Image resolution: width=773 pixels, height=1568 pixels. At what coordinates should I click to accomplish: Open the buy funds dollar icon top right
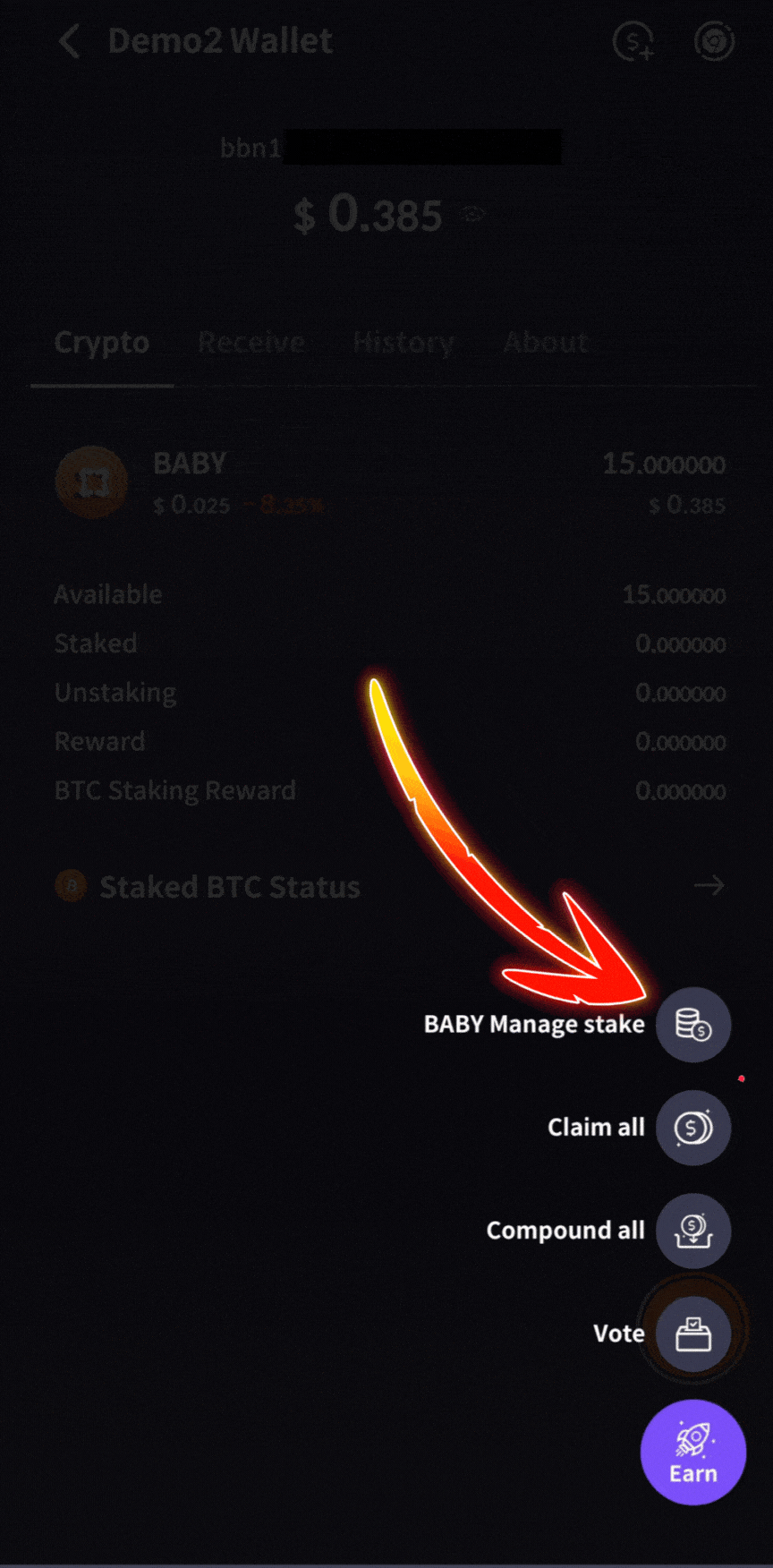(633, 41)
